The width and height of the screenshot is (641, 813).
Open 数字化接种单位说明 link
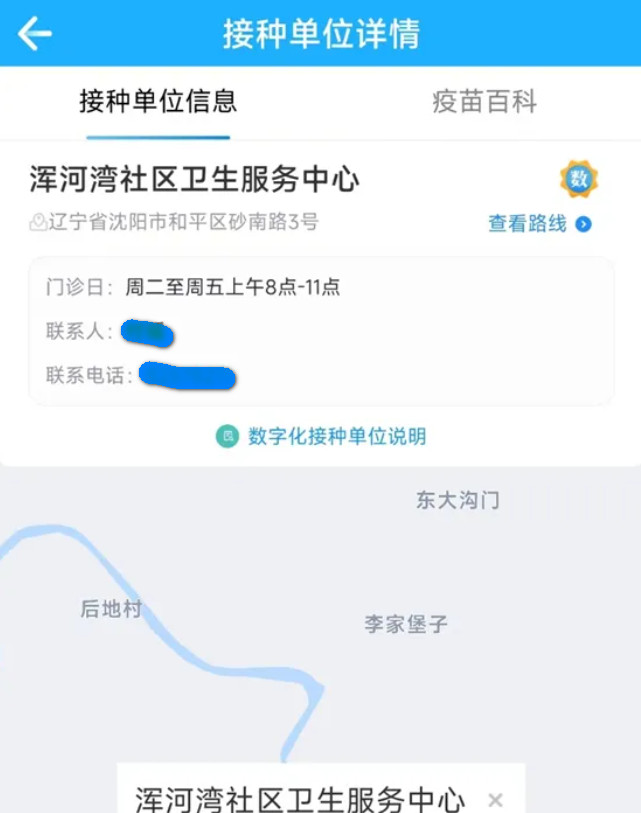tap(322, 436)
